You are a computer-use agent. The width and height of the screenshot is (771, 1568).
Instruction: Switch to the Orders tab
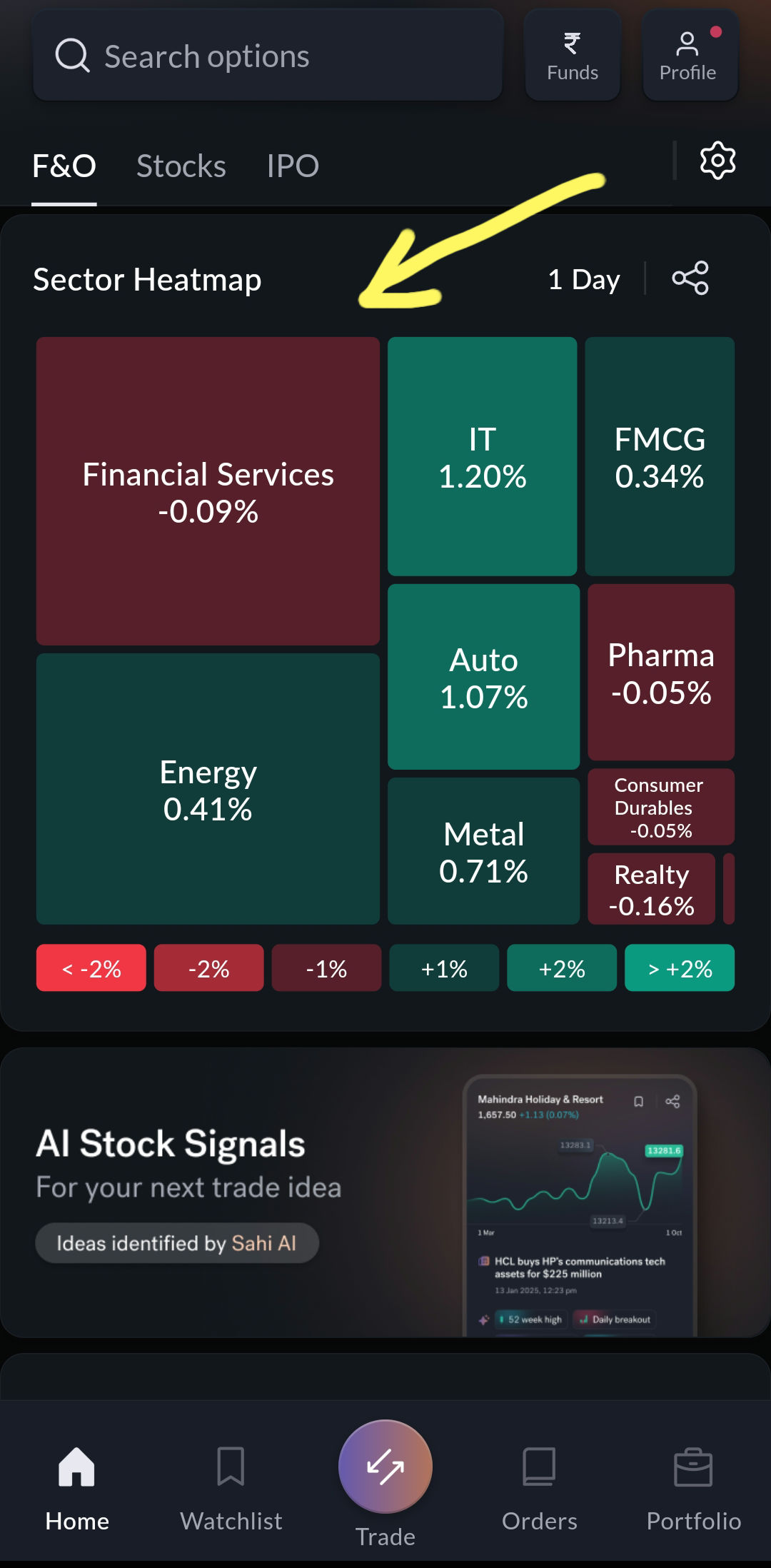[x=539, y=1489]
